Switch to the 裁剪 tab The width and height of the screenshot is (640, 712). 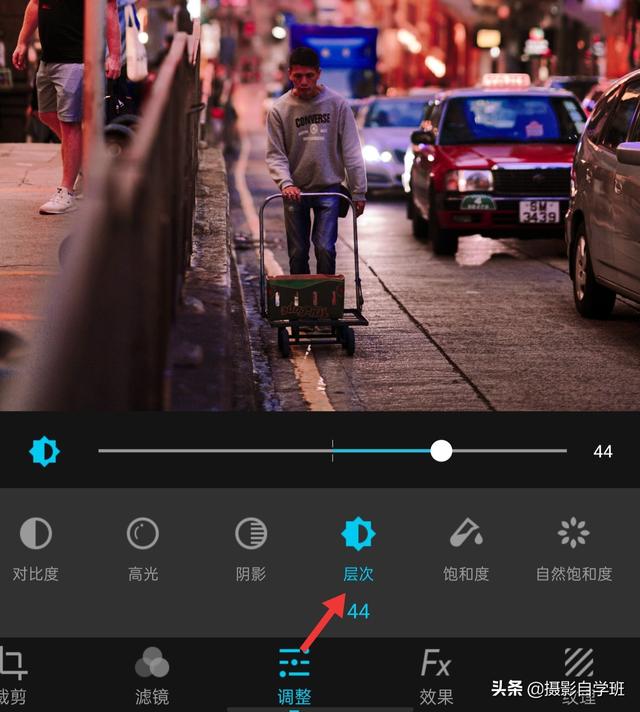coord(14,675)
